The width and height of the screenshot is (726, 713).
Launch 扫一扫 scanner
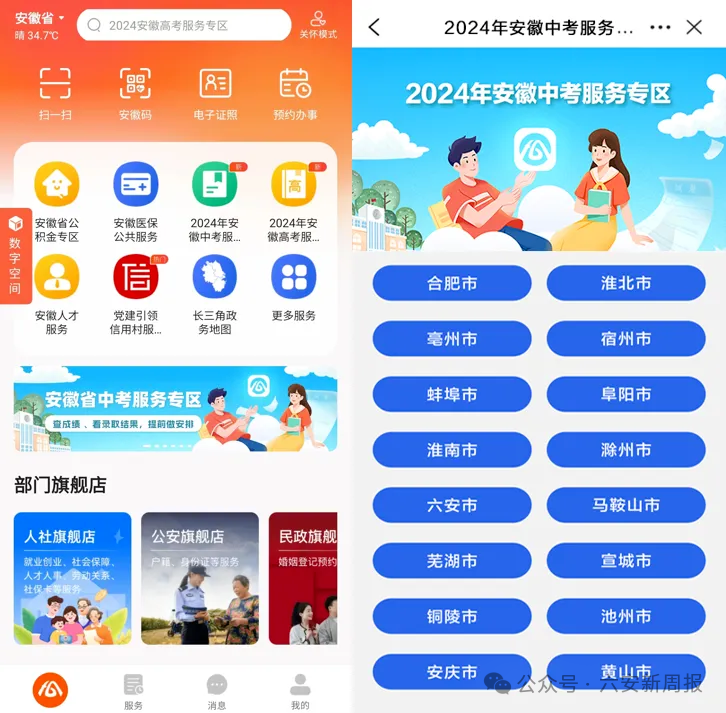coord(55,93)
